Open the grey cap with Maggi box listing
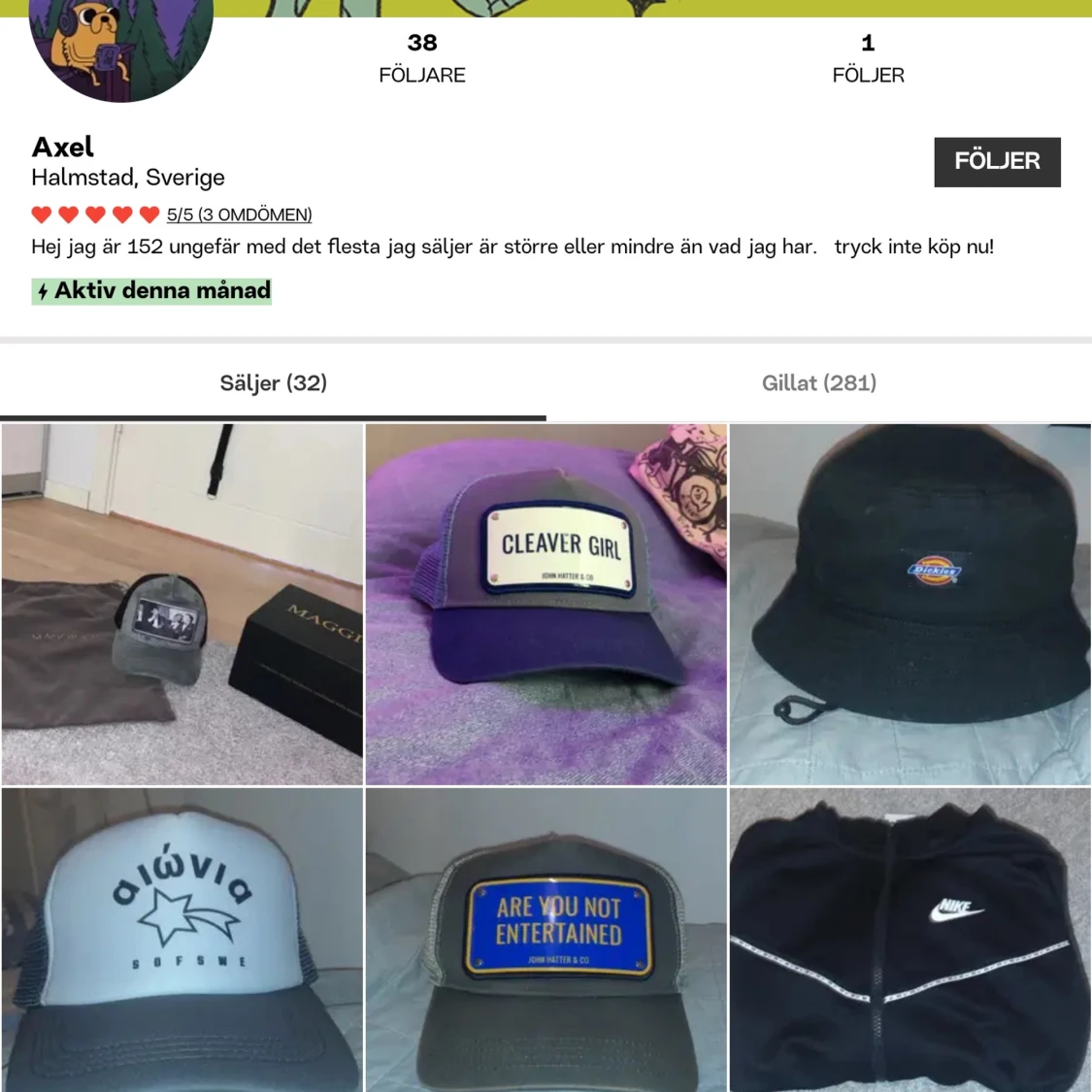Viewport: 1092px width, 1092px height. pos(182,604)
